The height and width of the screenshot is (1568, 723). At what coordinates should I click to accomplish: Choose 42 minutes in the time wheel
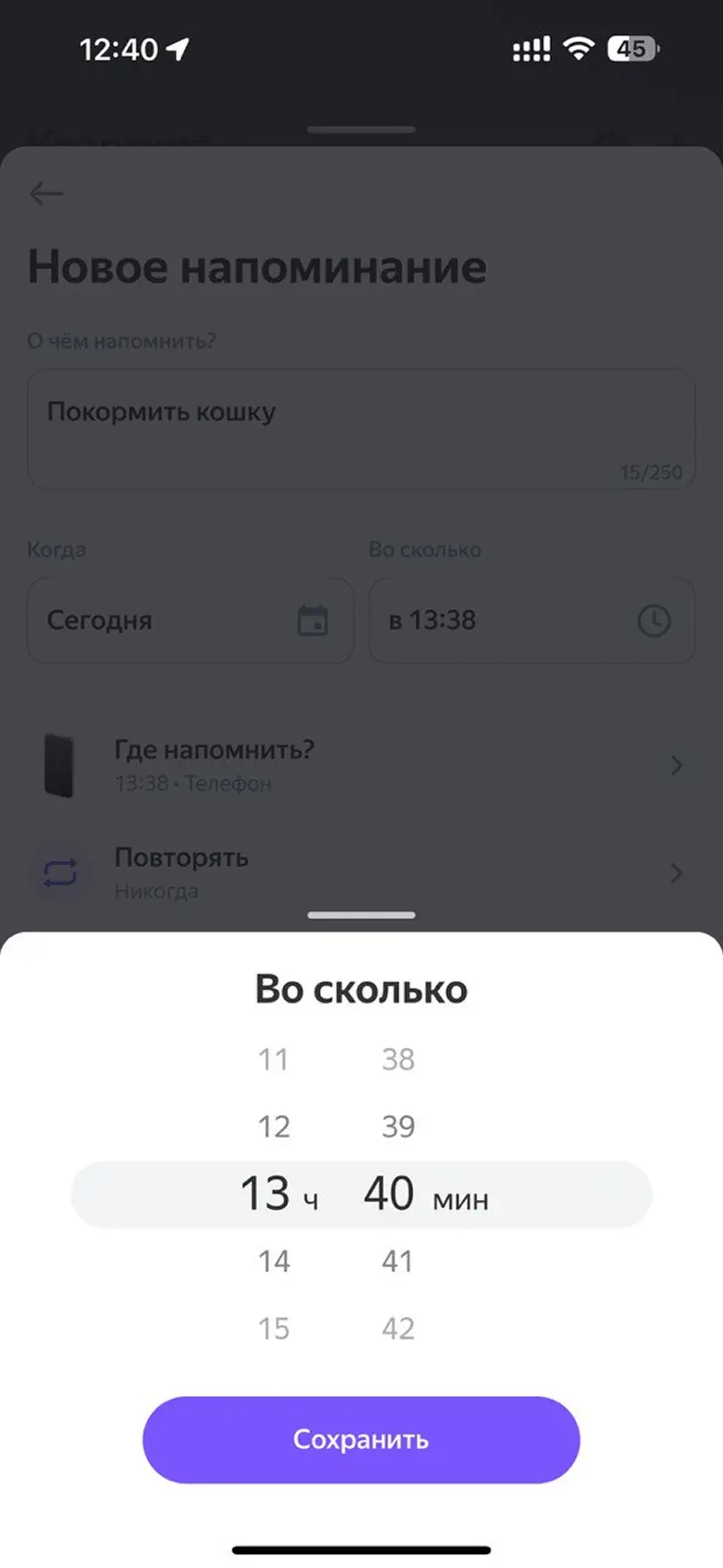click(x=398, y=1328)
